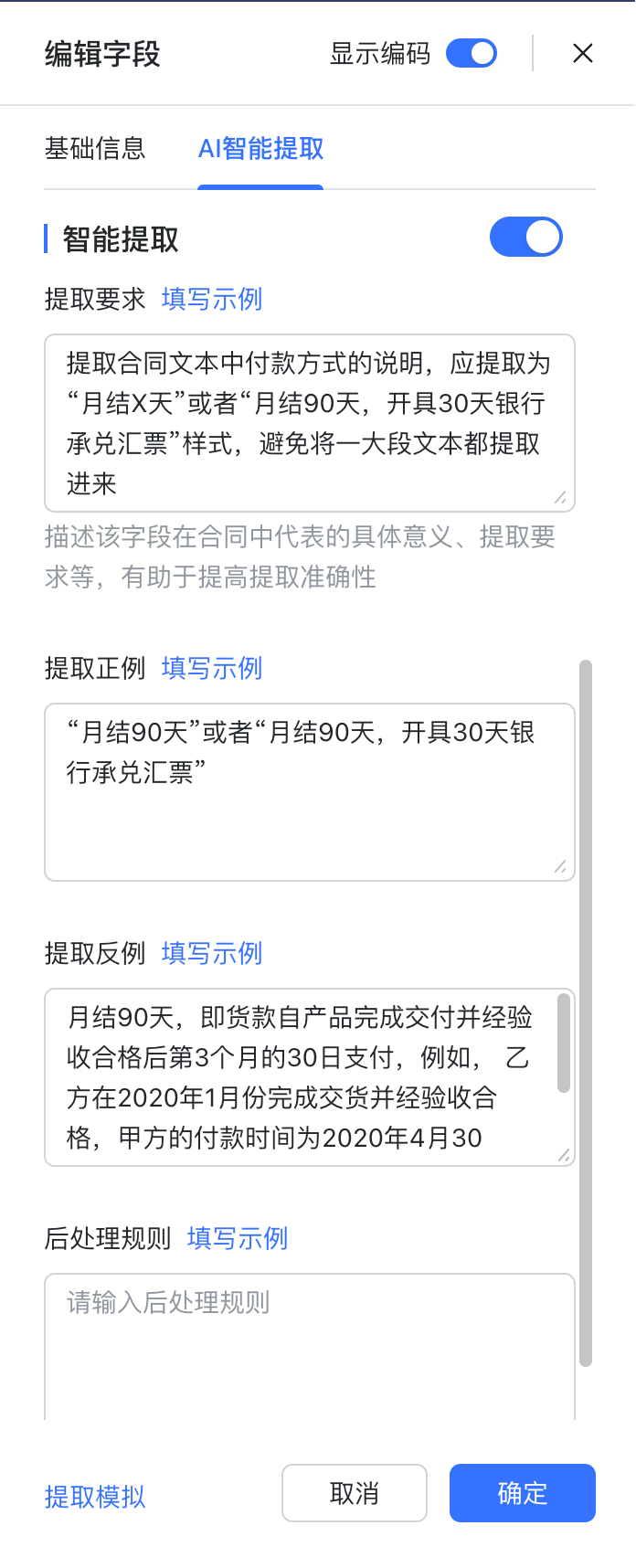Tap into the 提取反例 text area
The image size is (636, 1568).
pos(302,1076)
